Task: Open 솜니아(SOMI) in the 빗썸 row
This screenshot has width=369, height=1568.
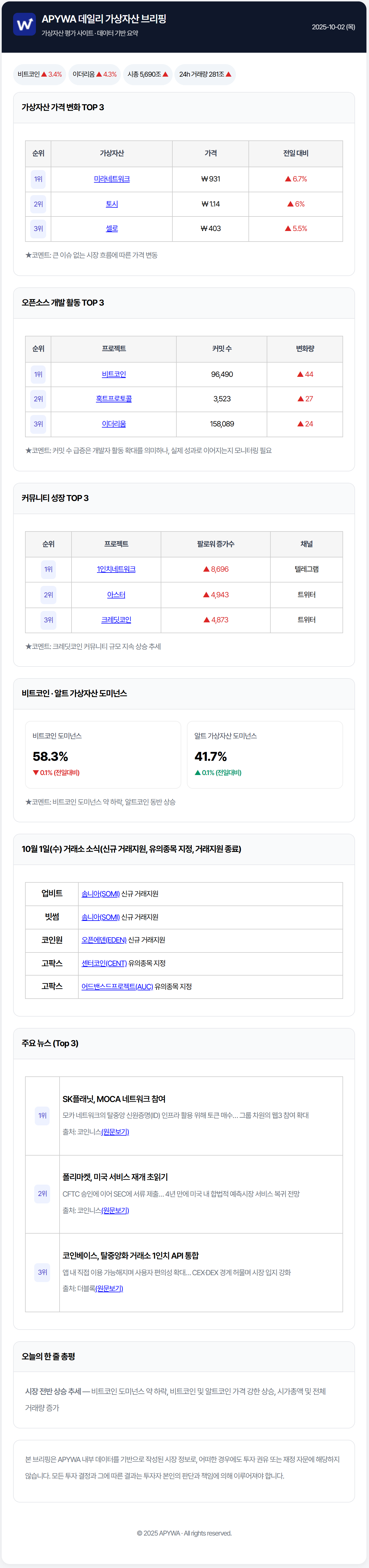Action: pos(101,917)
